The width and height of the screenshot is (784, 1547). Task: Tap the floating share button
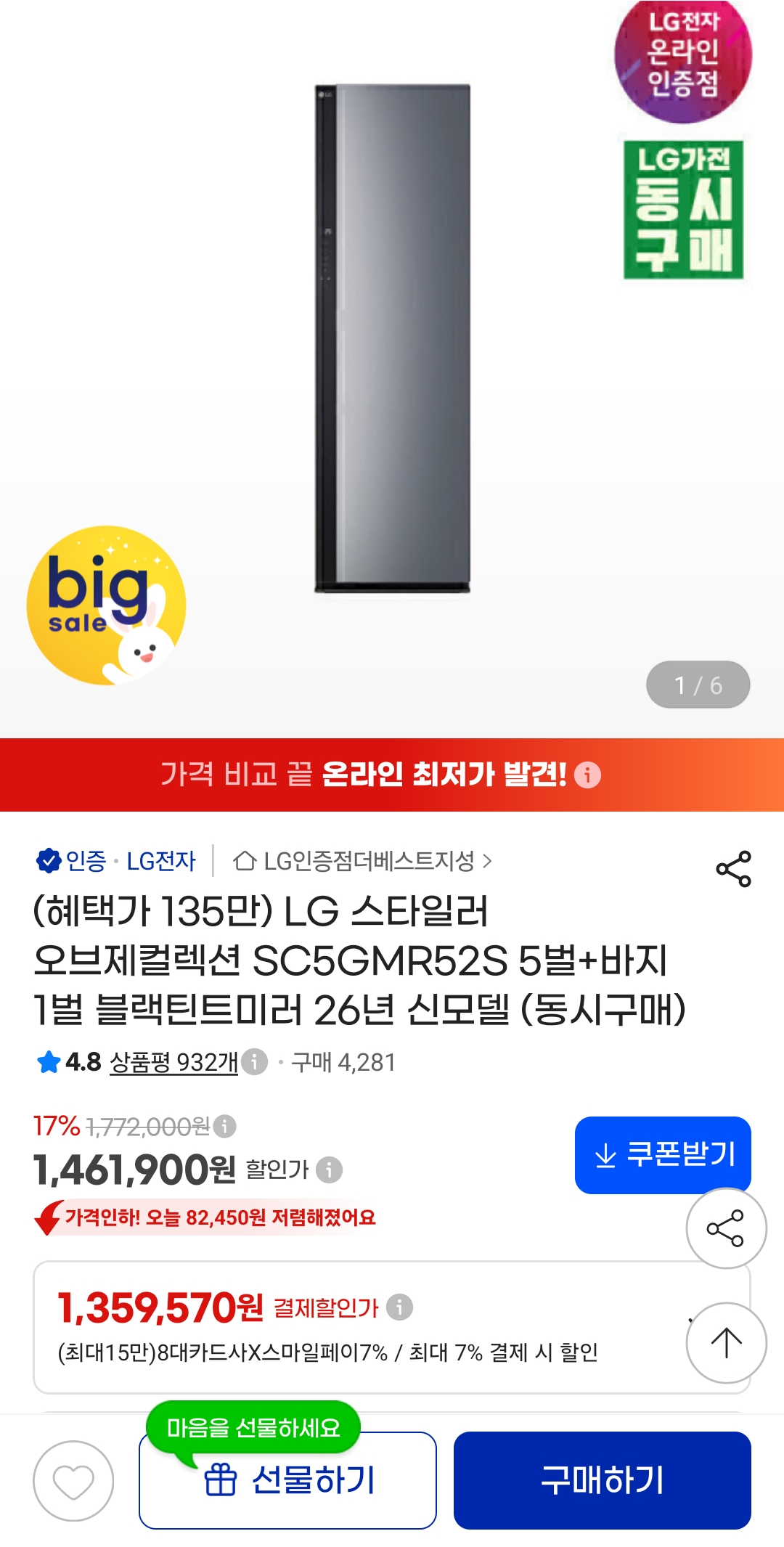pyautogui.click(x=726, y=1228)
